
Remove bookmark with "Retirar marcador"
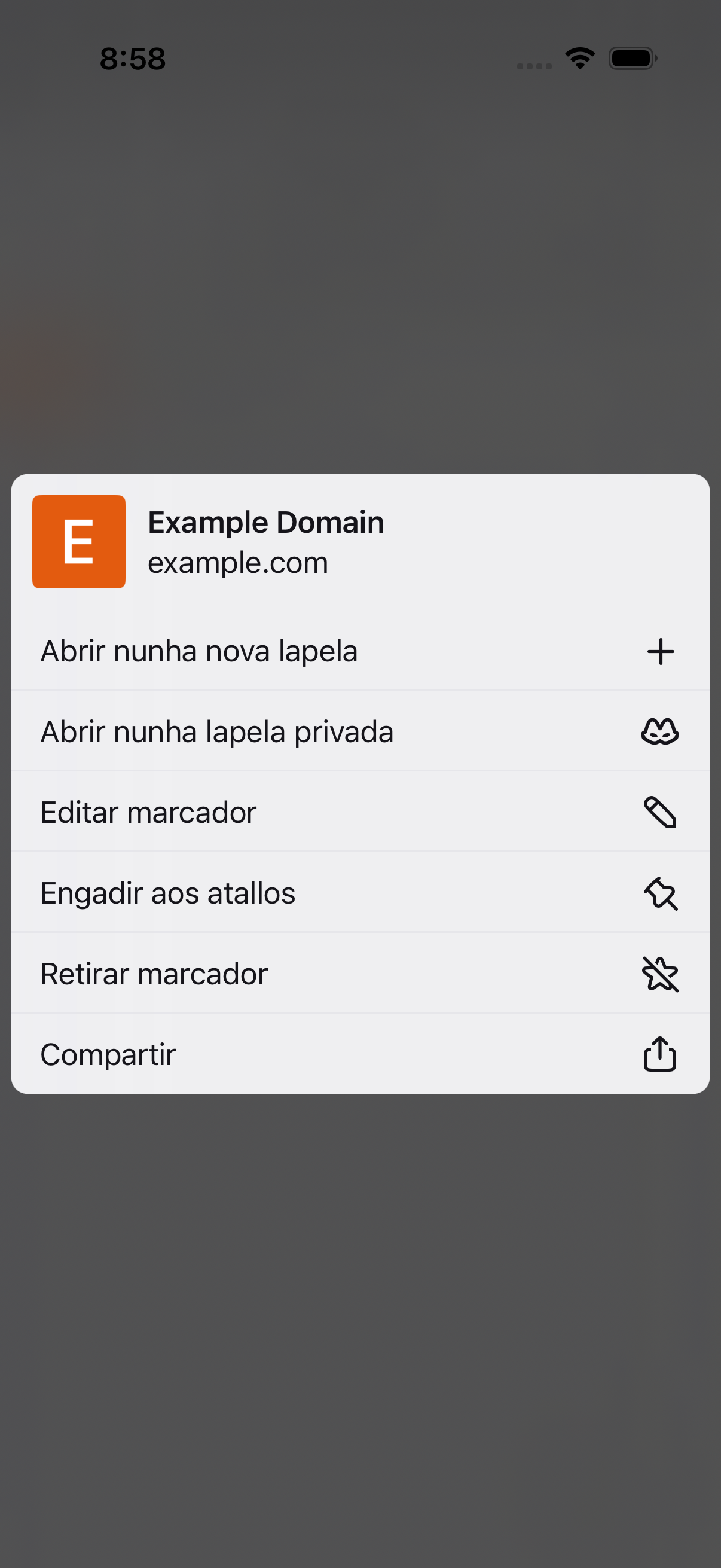(360, 973)
